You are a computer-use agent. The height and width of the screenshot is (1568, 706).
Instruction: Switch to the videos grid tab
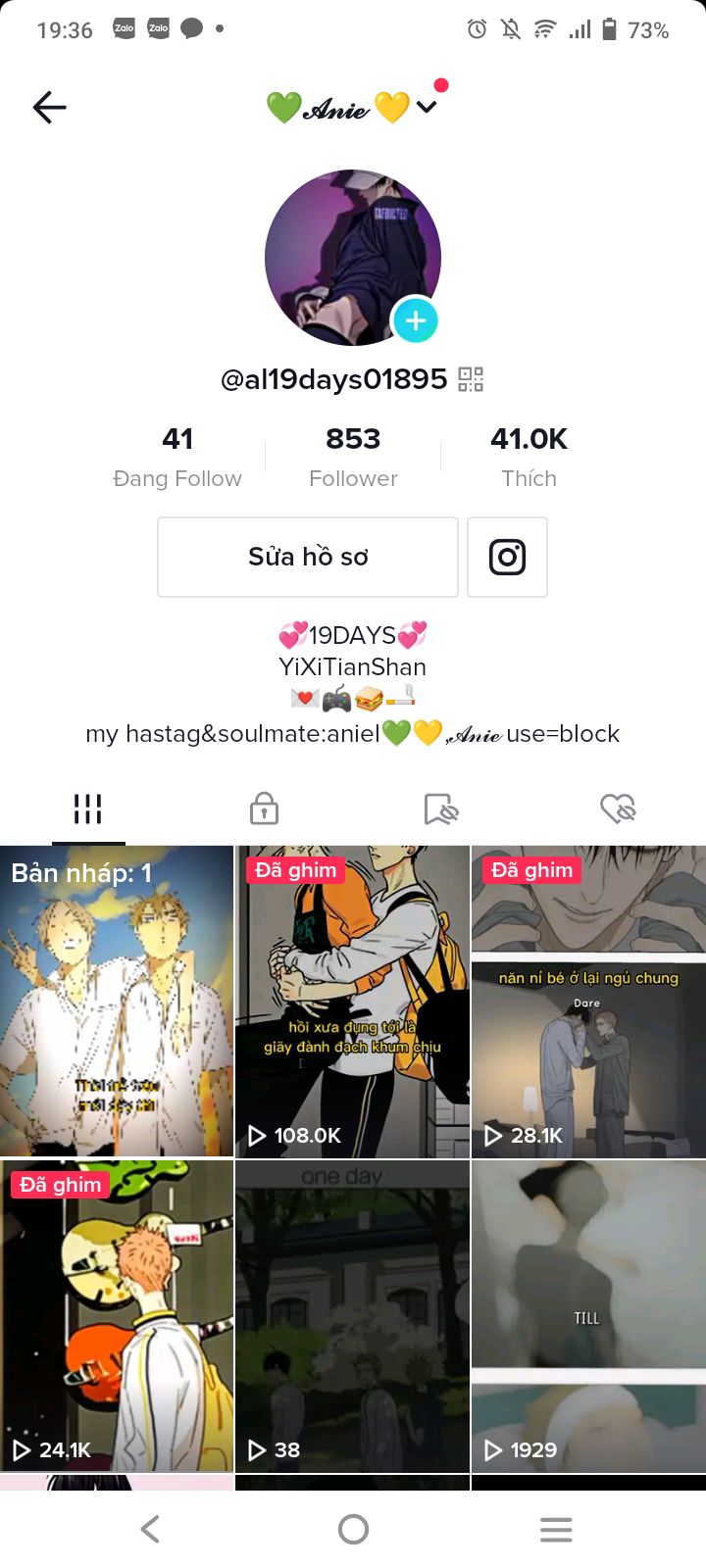pyautogui.click(x=88, y=809)
